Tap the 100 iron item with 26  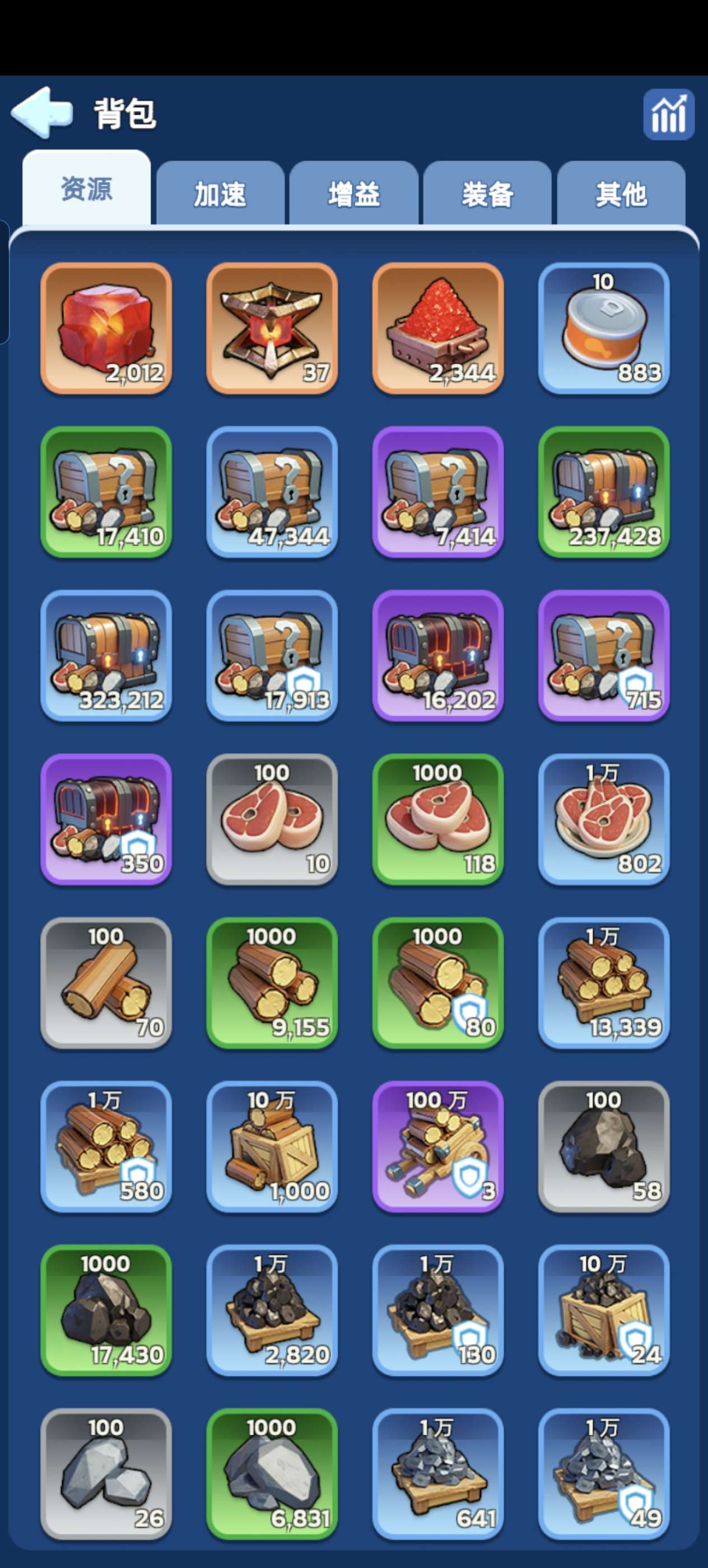click(106, 1474)
